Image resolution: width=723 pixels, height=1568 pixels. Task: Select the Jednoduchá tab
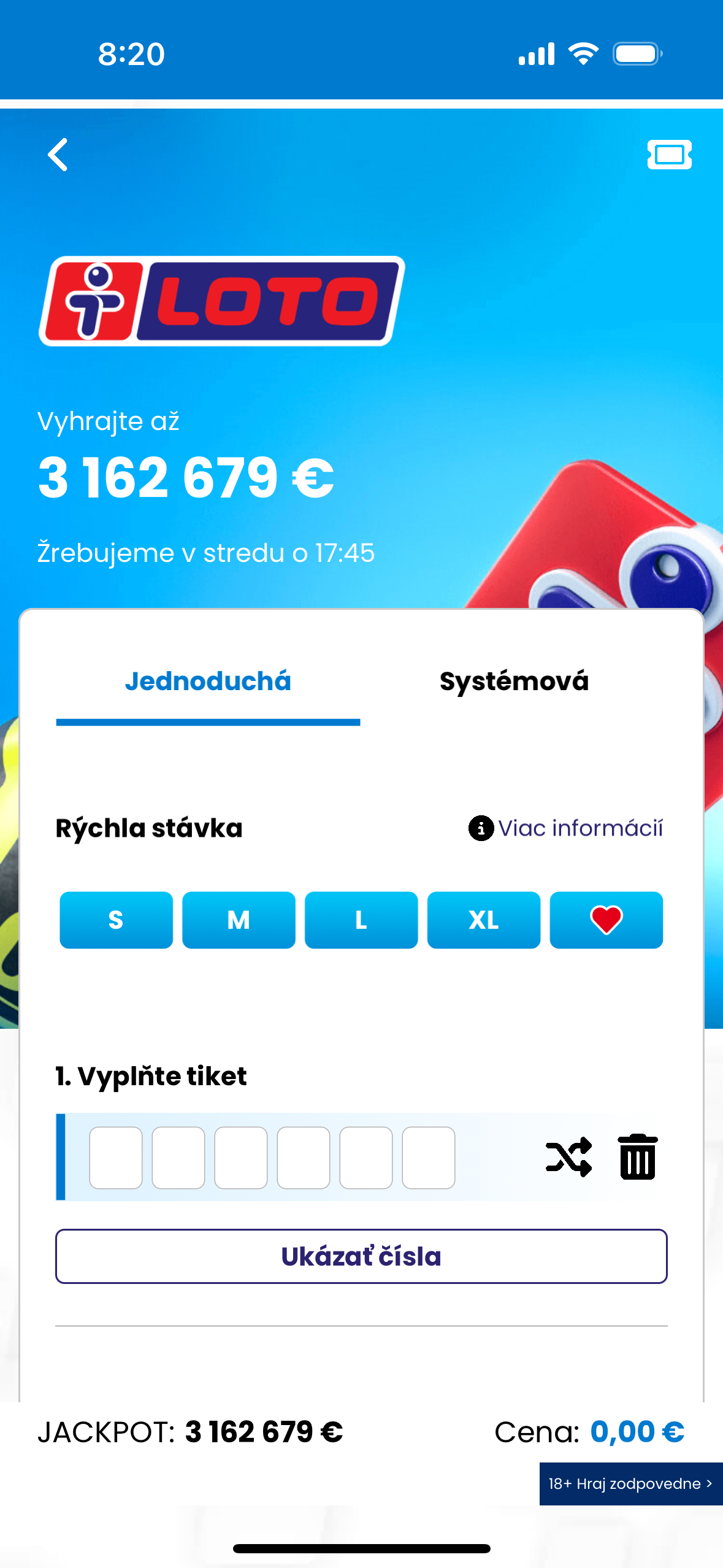pos(208,682)
